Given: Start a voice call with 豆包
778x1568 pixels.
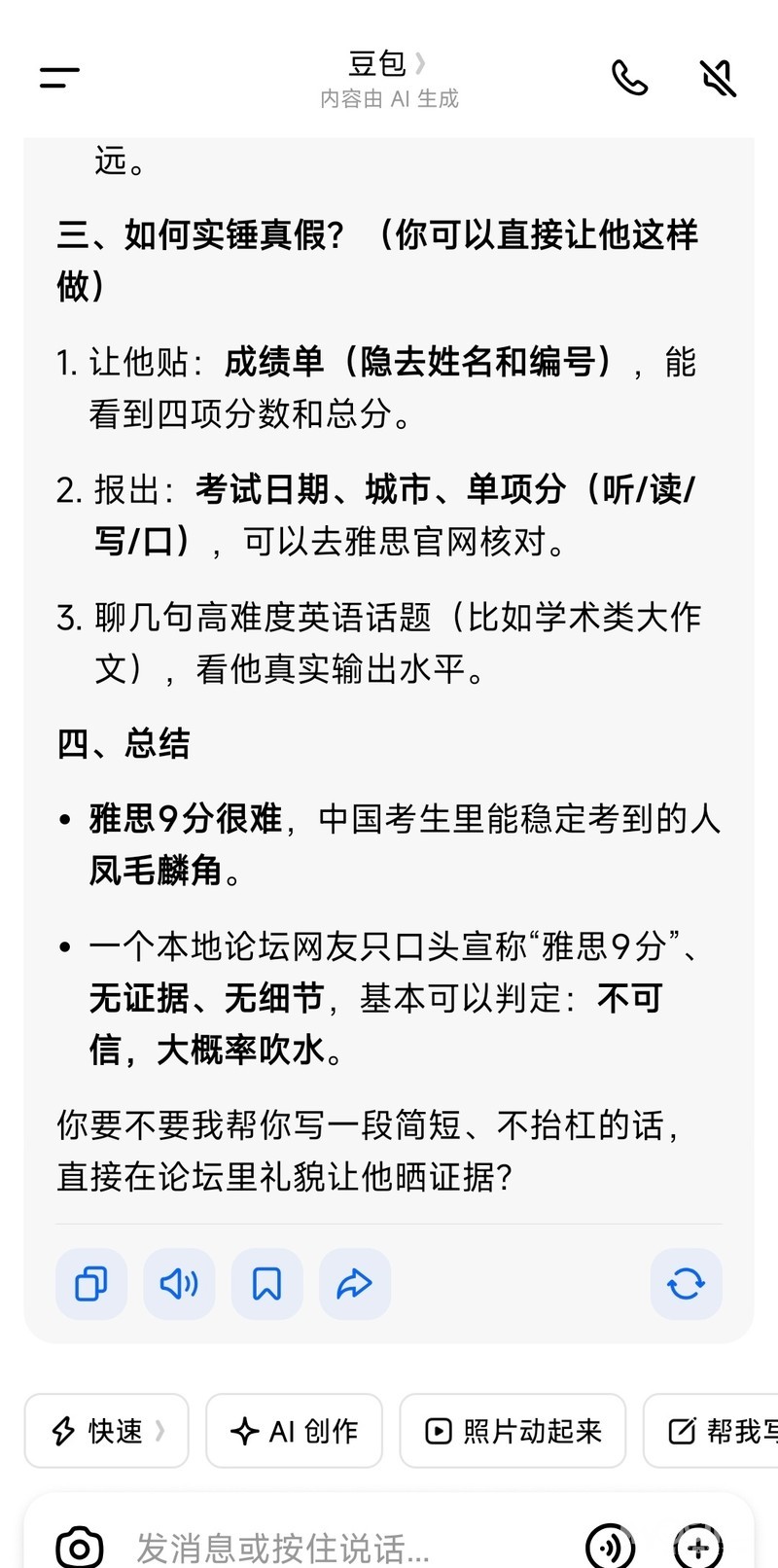Looking at the screenshot, I should [629, 78].
